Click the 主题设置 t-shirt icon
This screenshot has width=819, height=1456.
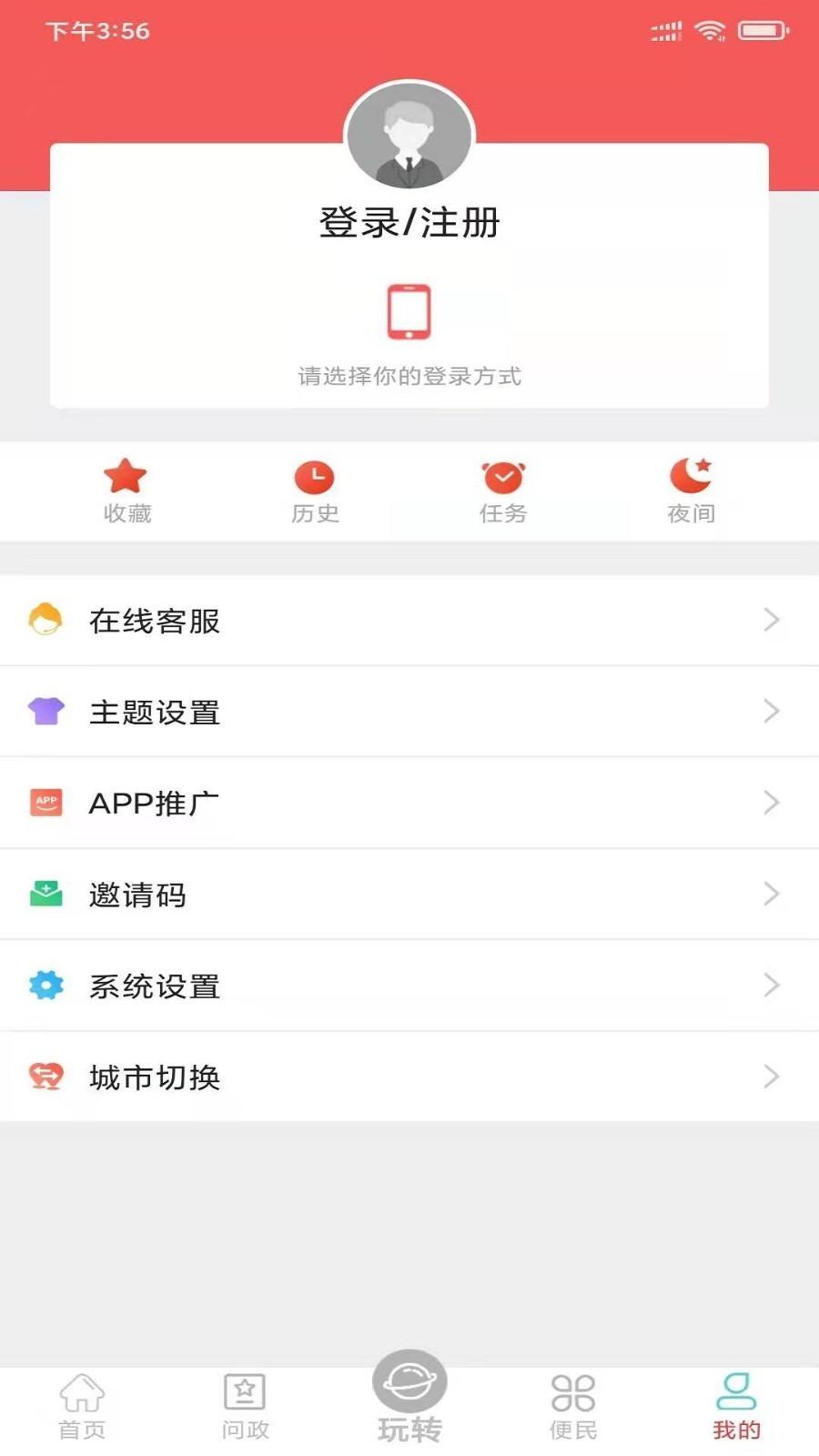pyautogui.click(x=47, y=712)
